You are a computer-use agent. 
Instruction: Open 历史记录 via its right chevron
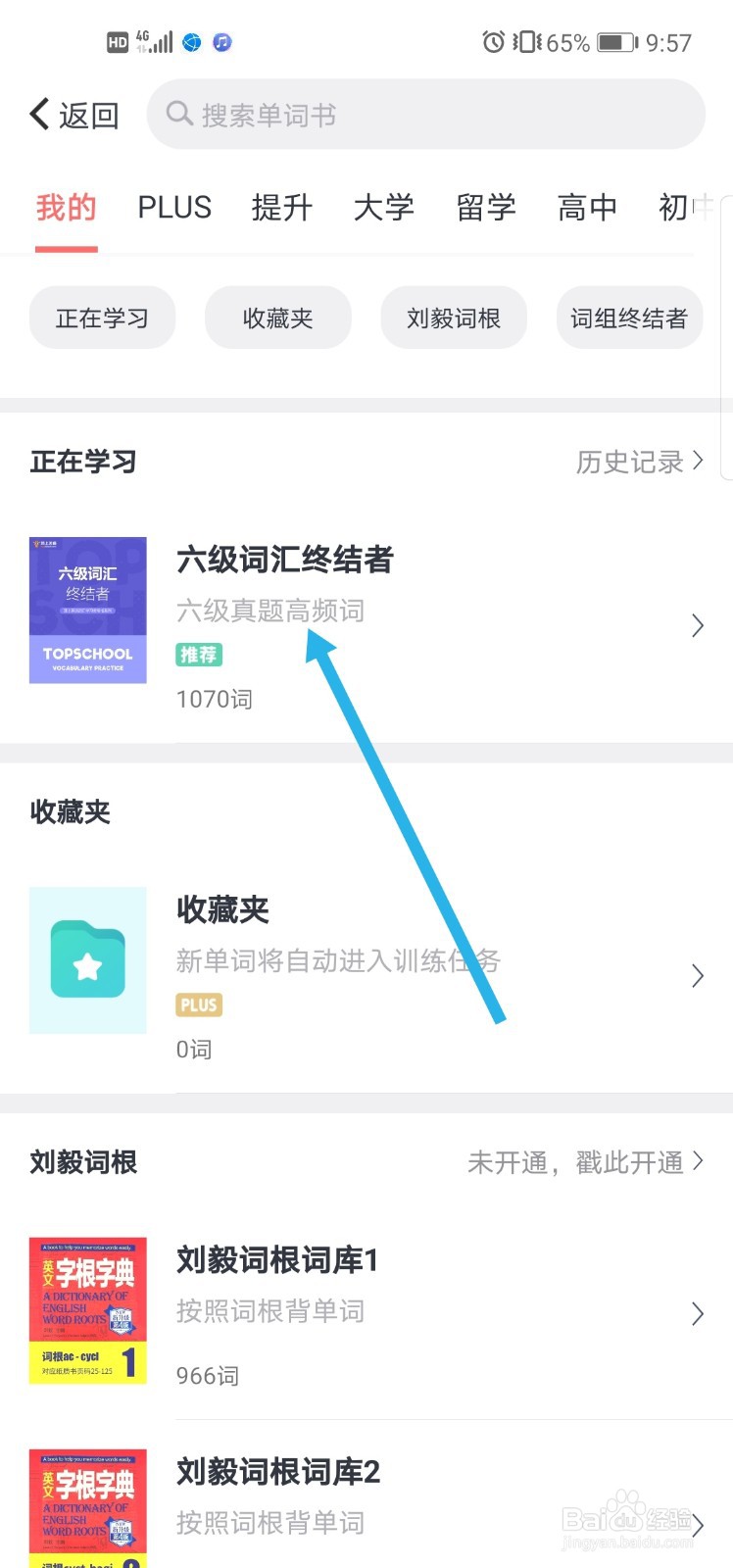[x=697, y=462]
